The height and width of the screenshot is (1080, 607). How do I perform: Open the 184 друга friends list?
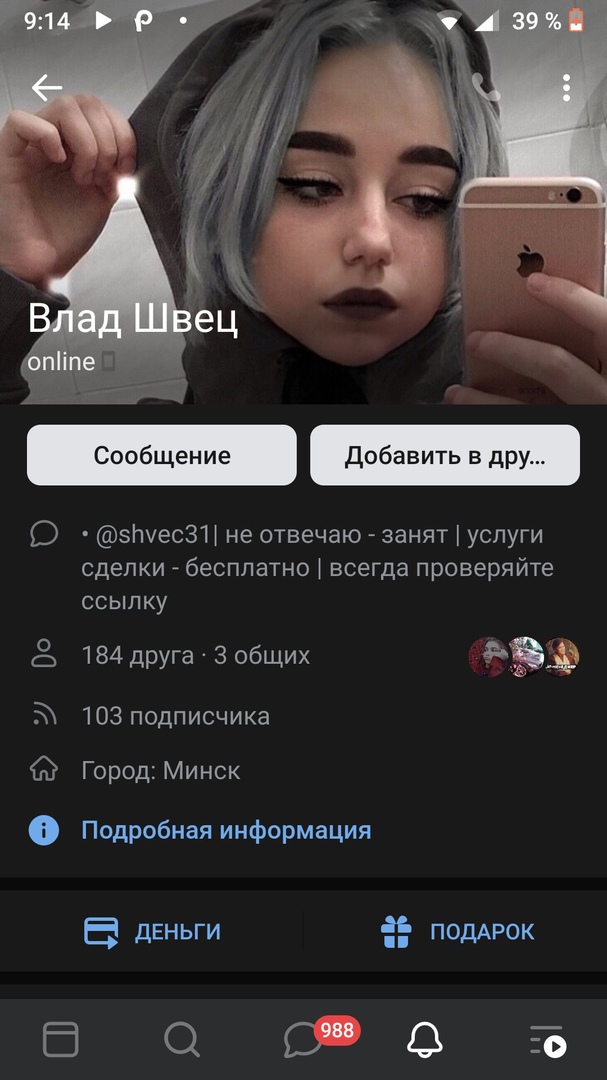pos(195,656)
